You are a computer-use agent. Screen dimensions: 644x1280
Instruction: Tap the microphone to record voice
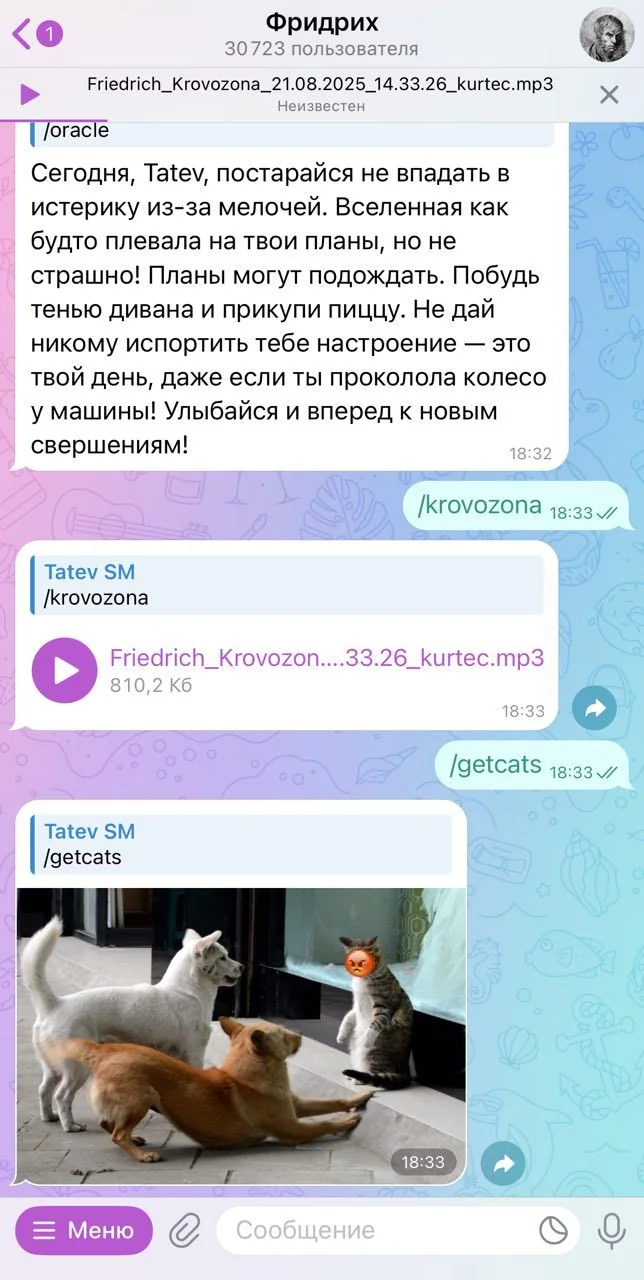click(x=611, y=1230)
